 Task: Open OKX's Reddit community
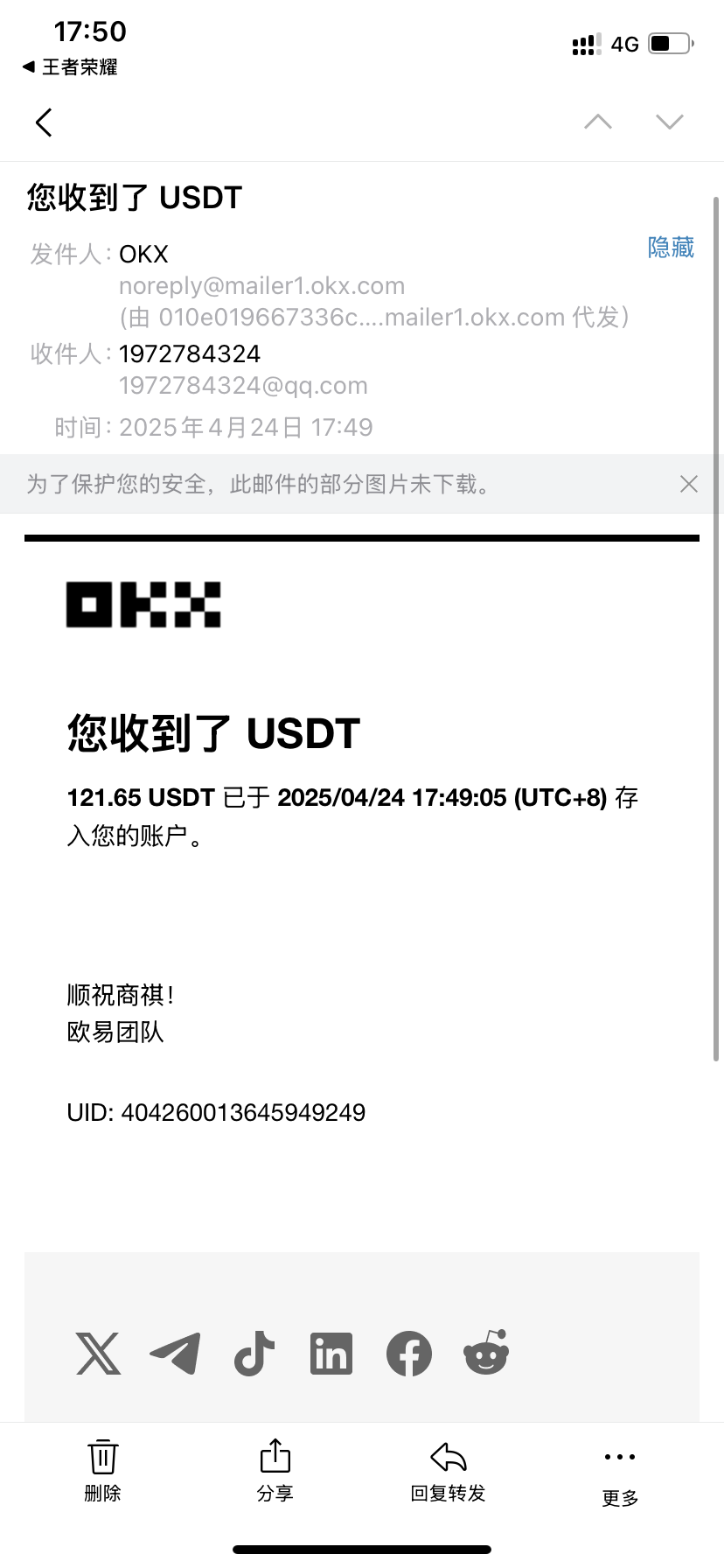coord(486,1354)
